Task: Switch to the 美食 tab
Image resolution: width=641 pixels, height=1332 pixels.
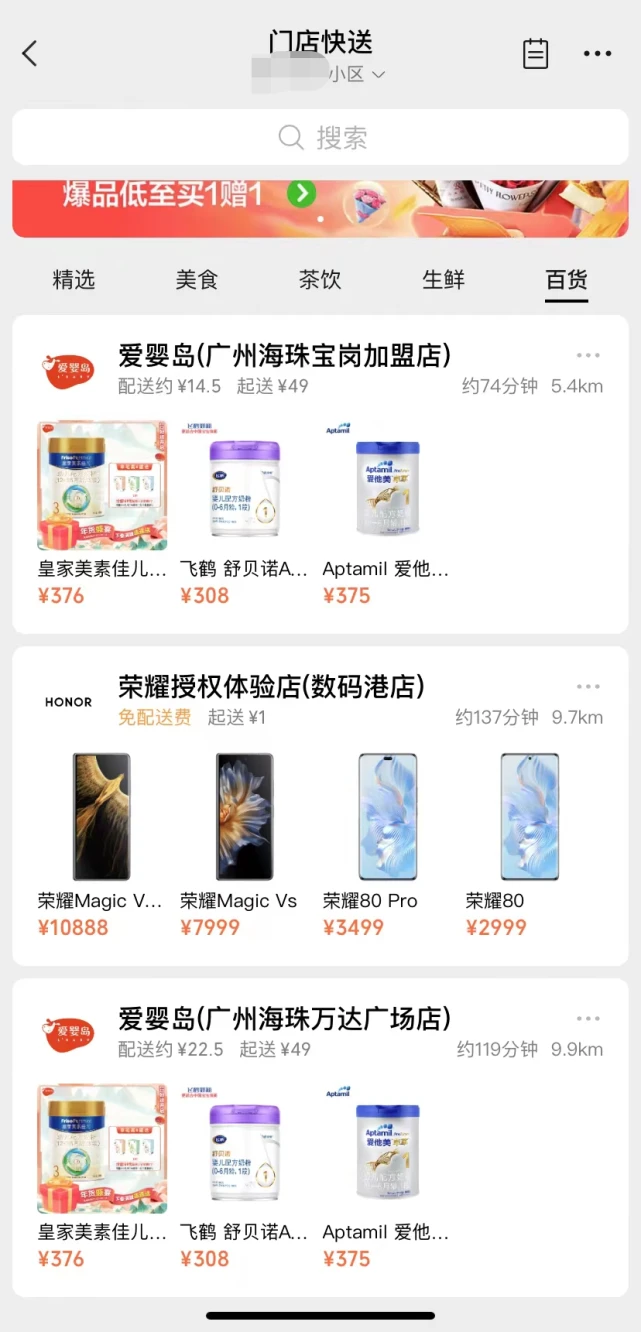Action: pos(197,280)
